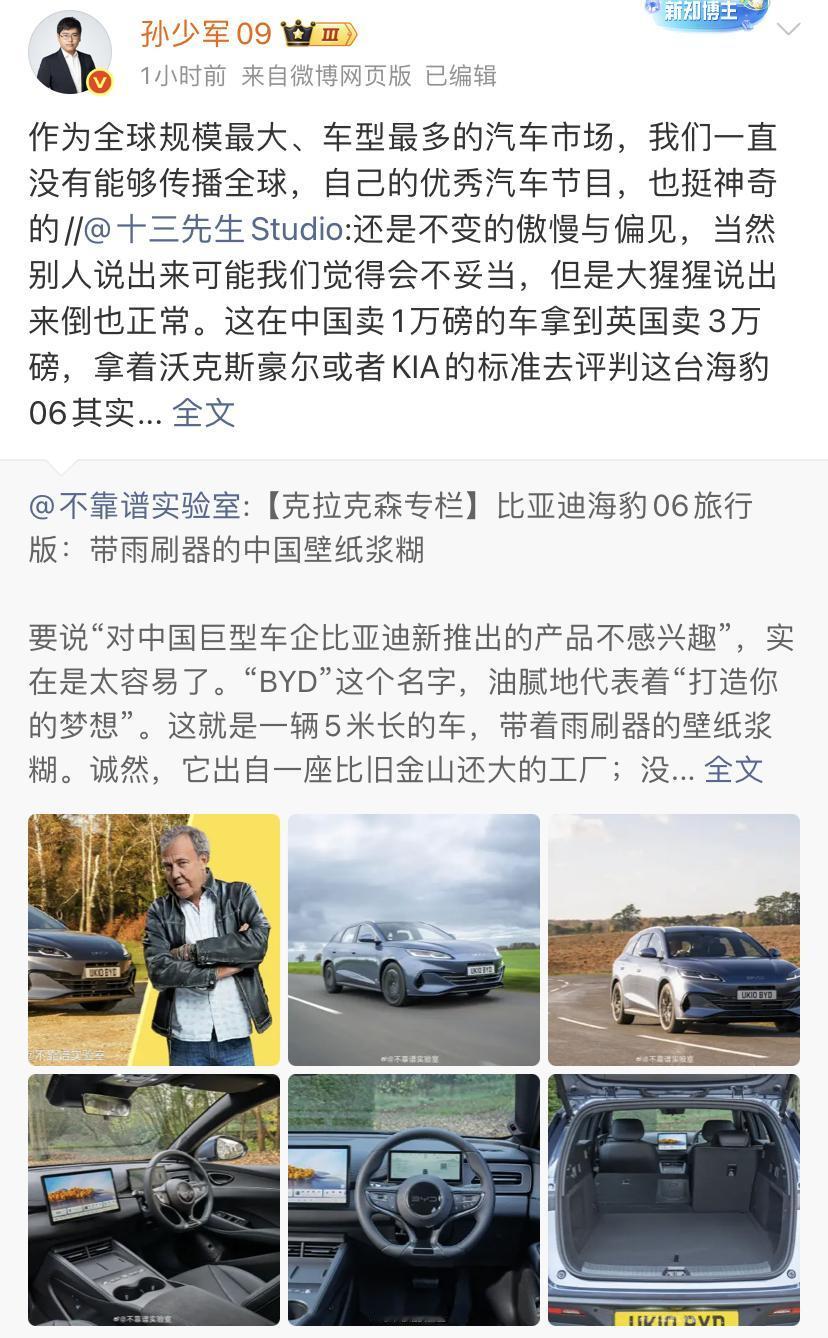Open 全文 in the quoted 不靠谱实验室 post
The height and width of the screenshot is (1338, 828).
click(737, 769)
